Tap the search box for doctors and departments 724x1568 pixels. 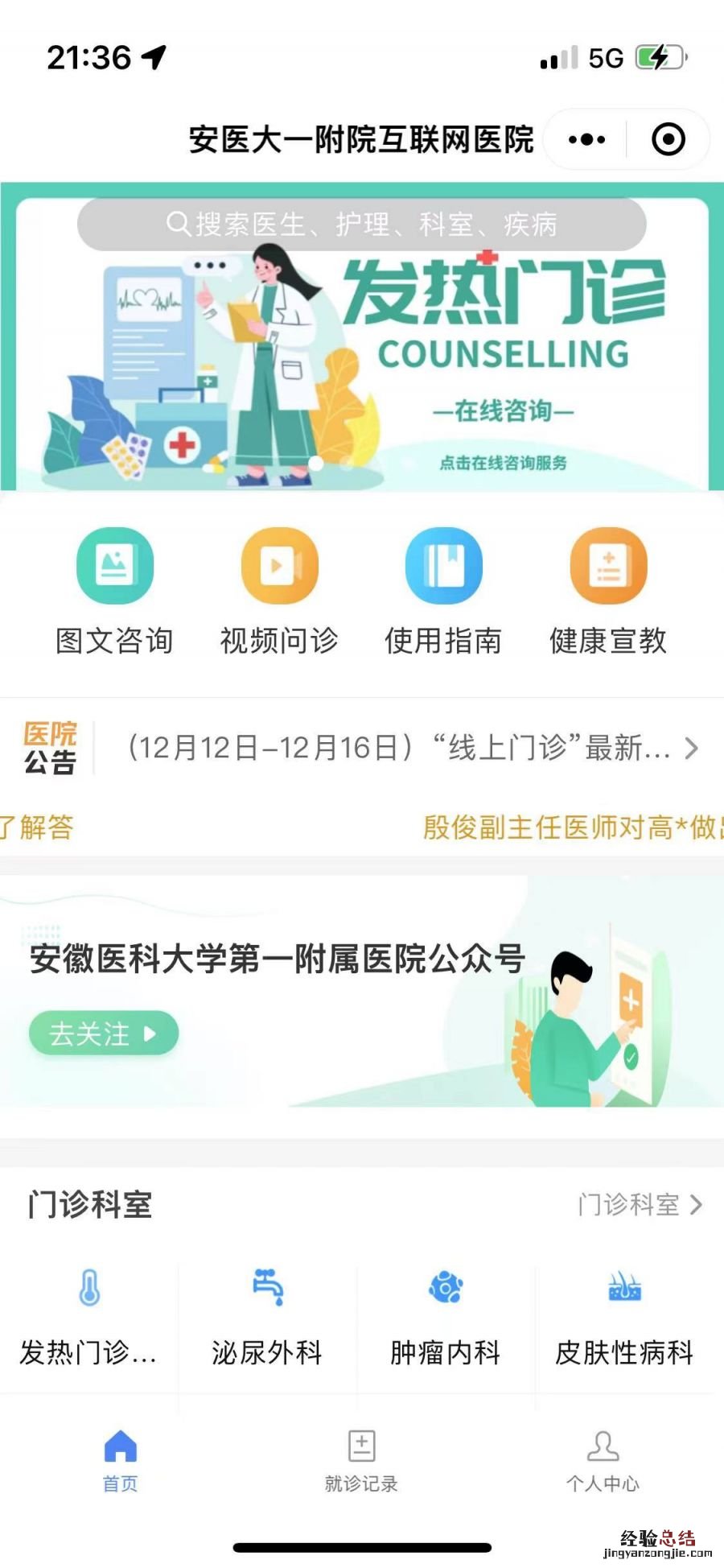pyautogui.click(x=361, y=224)
